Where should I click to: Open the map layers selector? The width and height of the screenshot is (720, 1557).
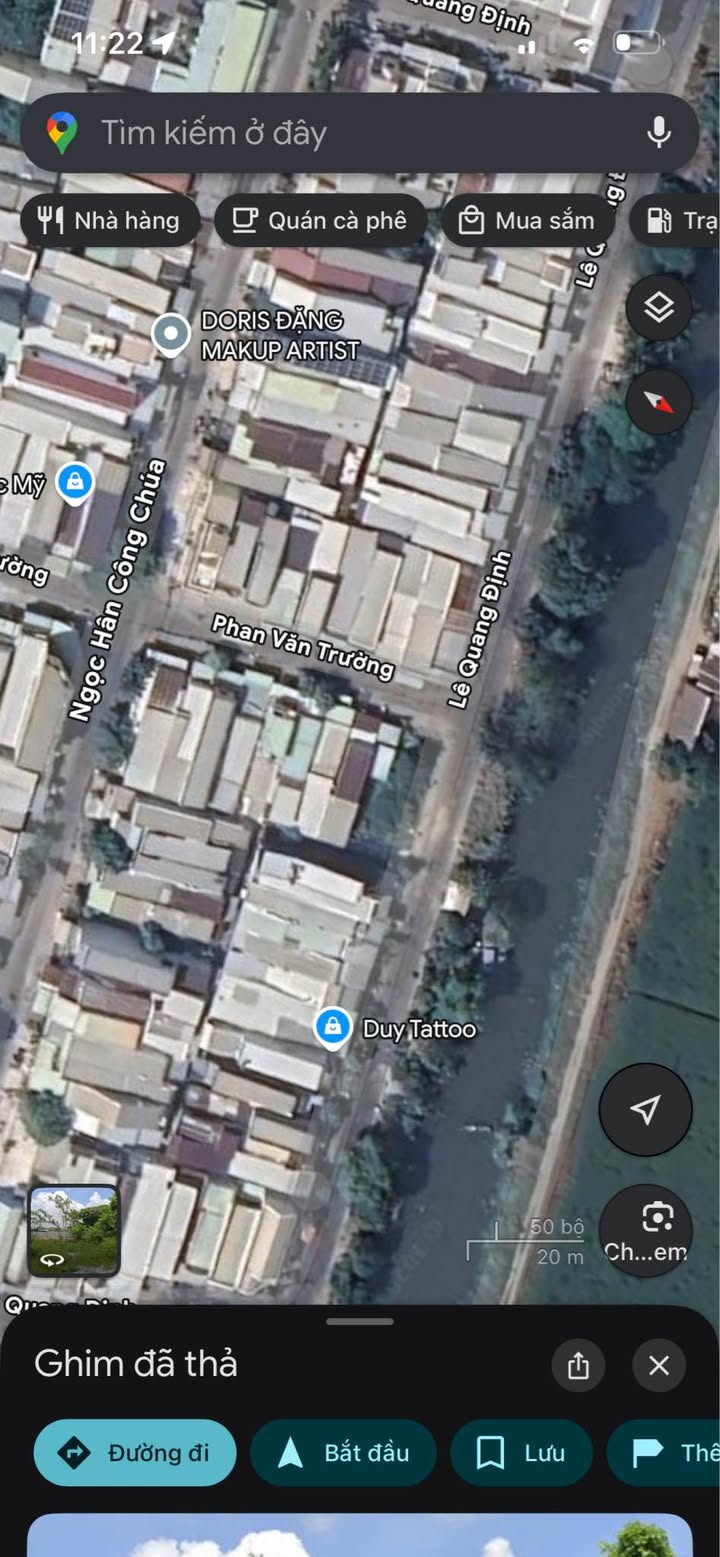pos(659,308)
